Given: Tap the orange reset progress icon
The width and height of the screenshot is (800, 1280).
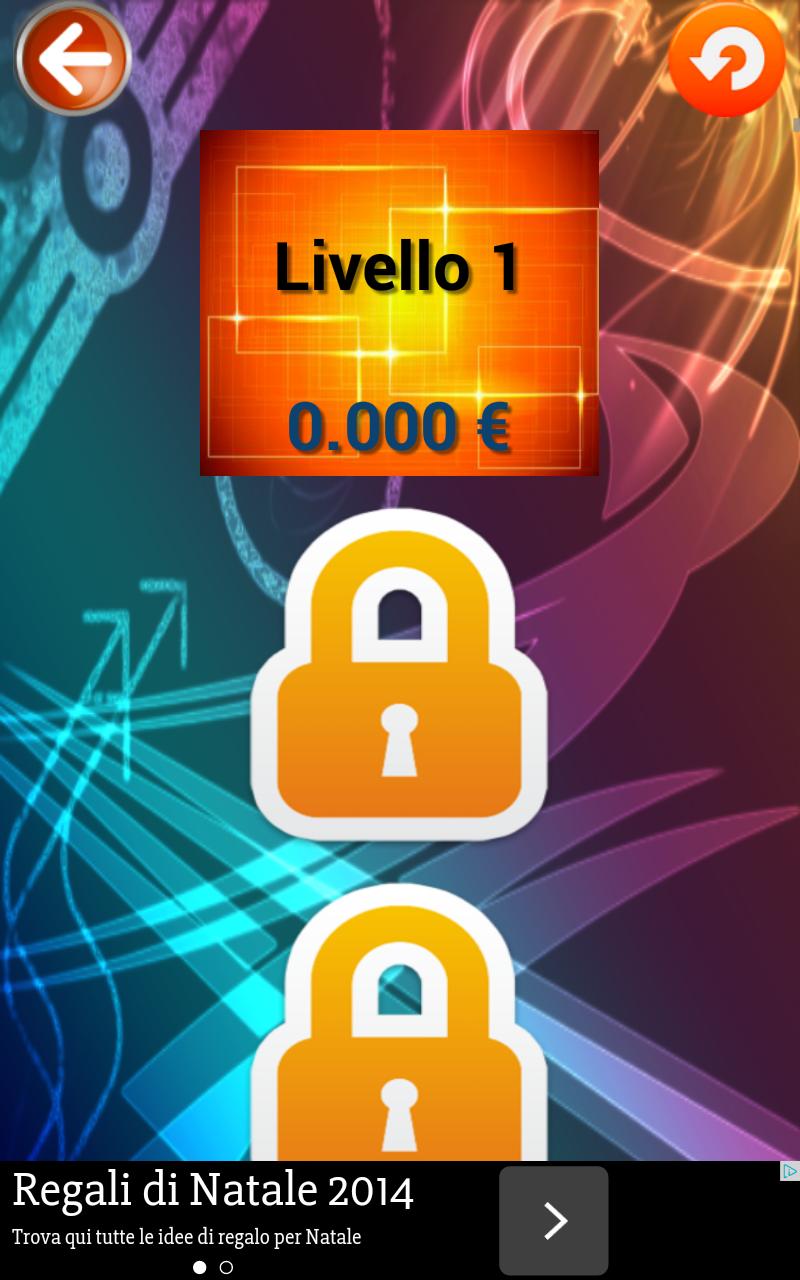Looking at the screenshot, I should [x=727, y=60].
